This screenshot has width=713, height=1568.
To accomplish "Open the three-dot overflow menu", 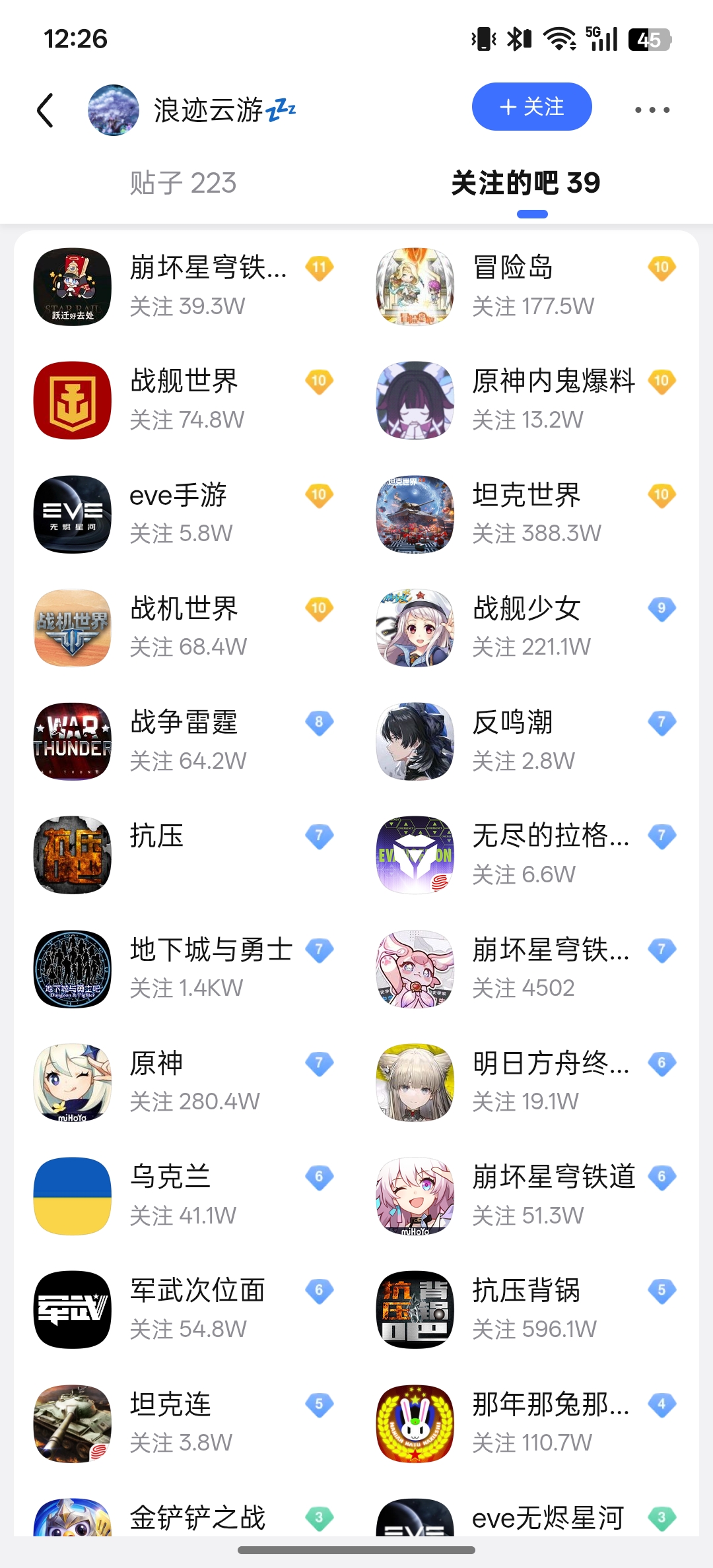I will click(652, 110).
